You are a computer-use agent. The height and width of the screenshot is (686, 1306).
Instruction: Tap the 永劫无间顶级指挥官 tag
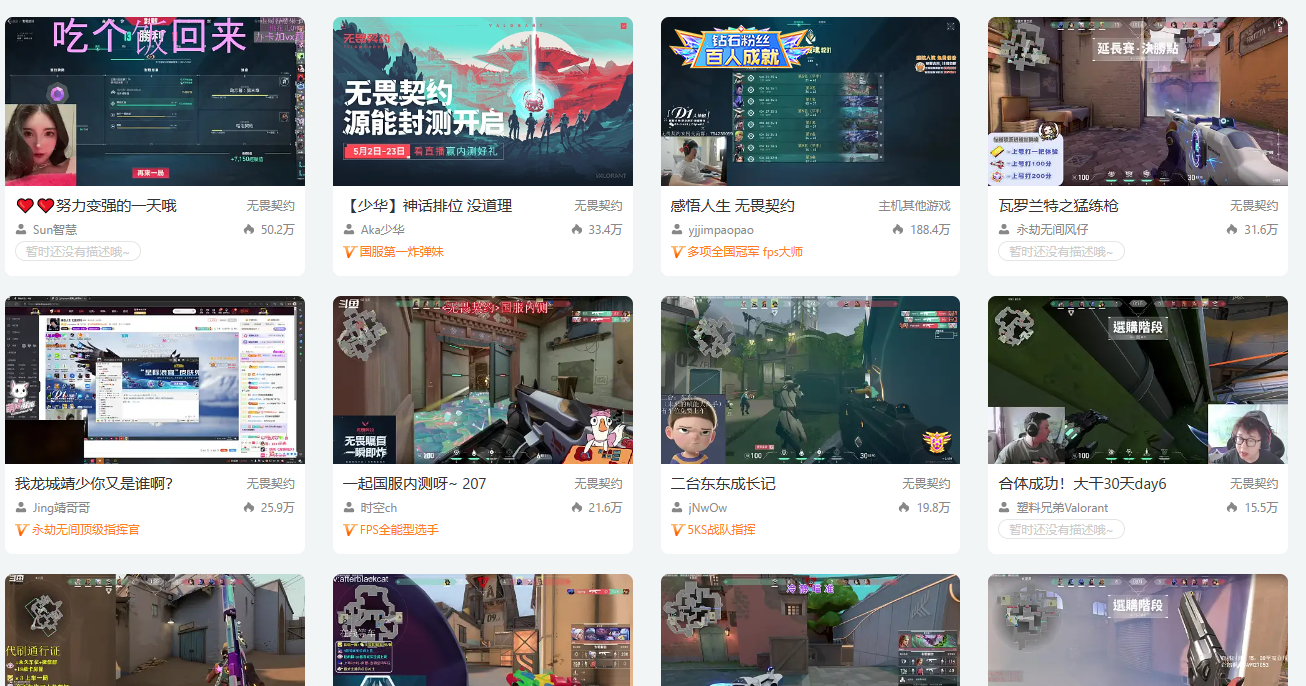click(86, 530)
